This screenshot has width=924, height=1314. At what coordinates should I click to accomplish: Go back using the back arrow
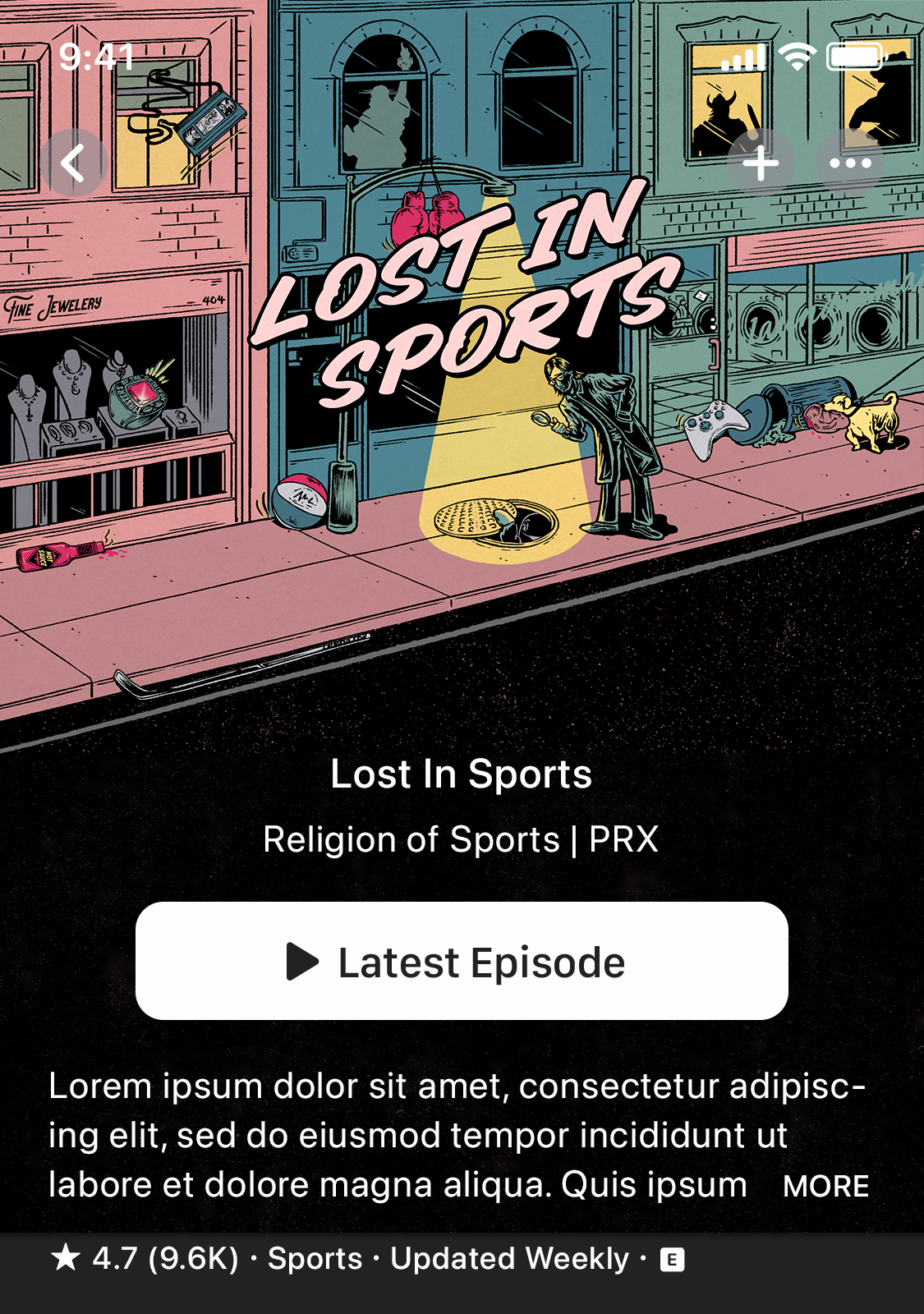(74, 163)
